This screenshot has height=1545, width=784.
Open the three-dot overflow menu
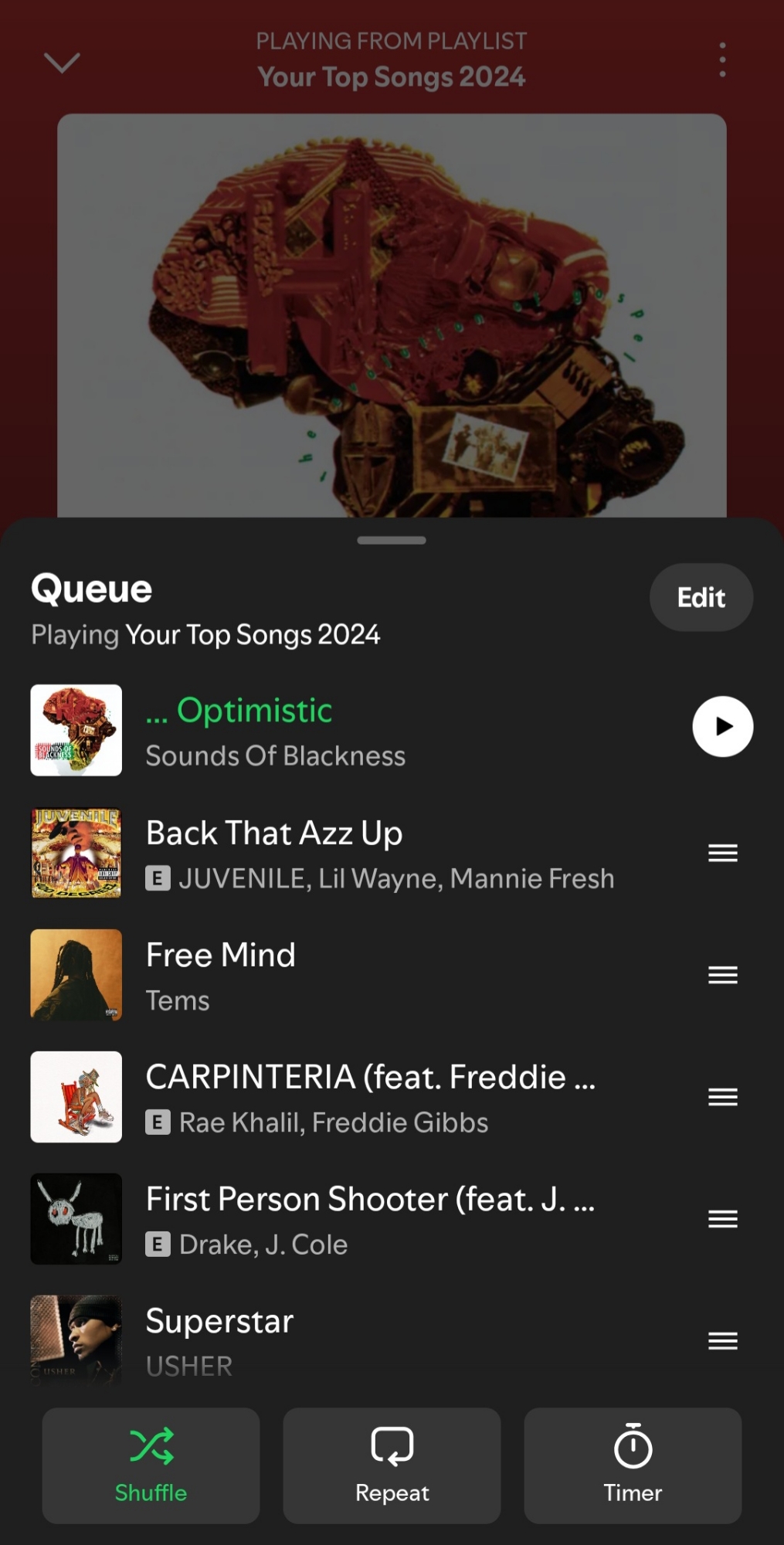tap(722, 60)
